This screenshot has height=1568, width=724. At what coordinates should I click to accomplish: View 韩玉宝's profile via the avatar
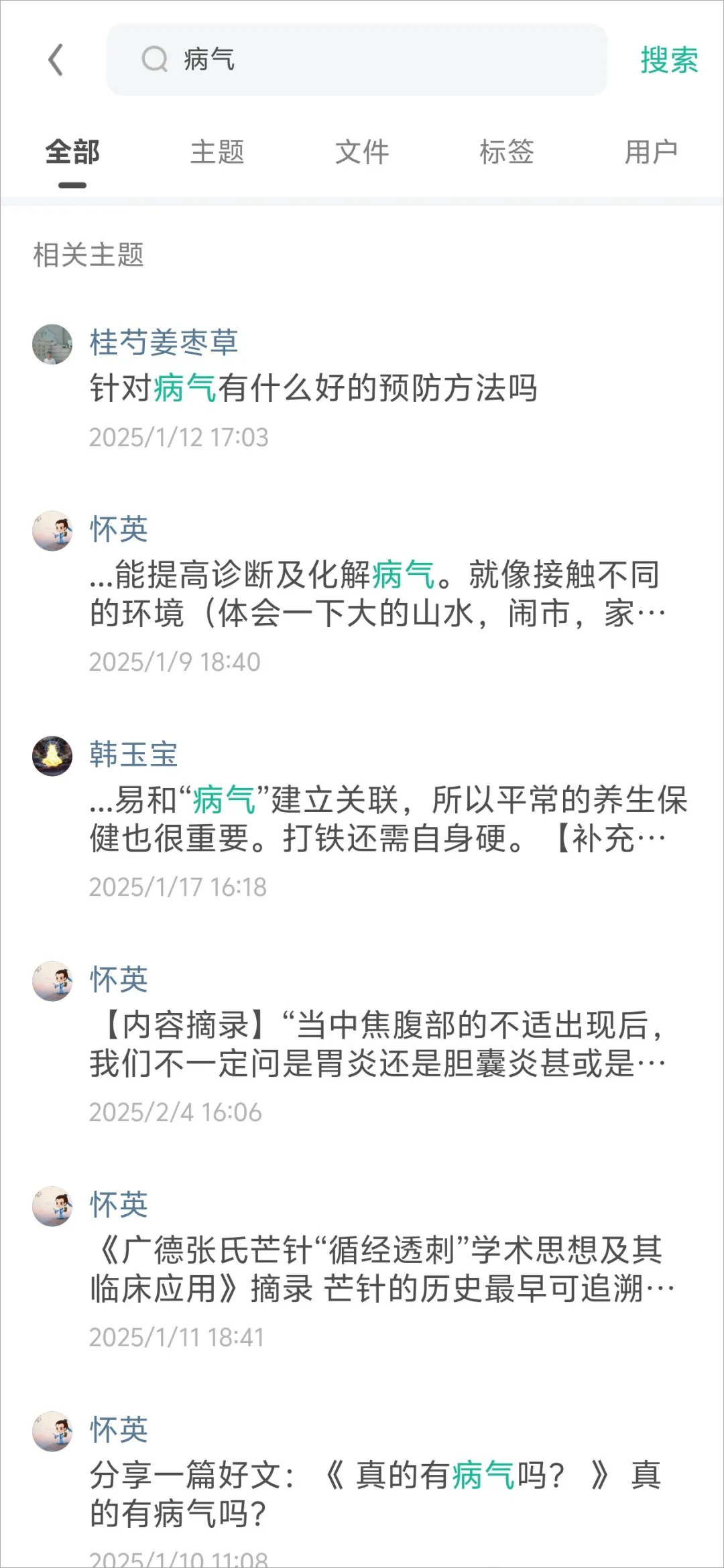(52, 756)
